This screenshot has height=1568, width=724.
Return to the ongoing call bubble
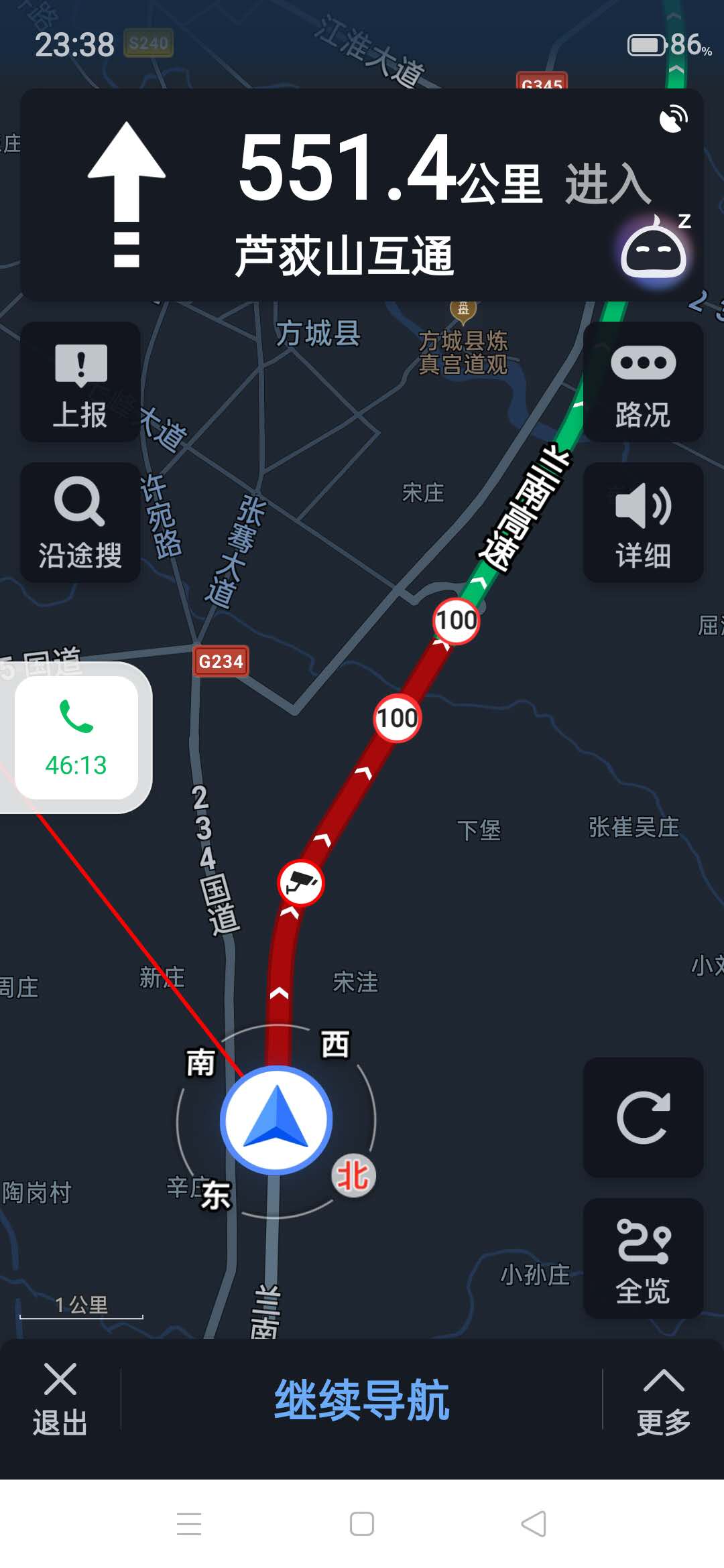point(76,738)
